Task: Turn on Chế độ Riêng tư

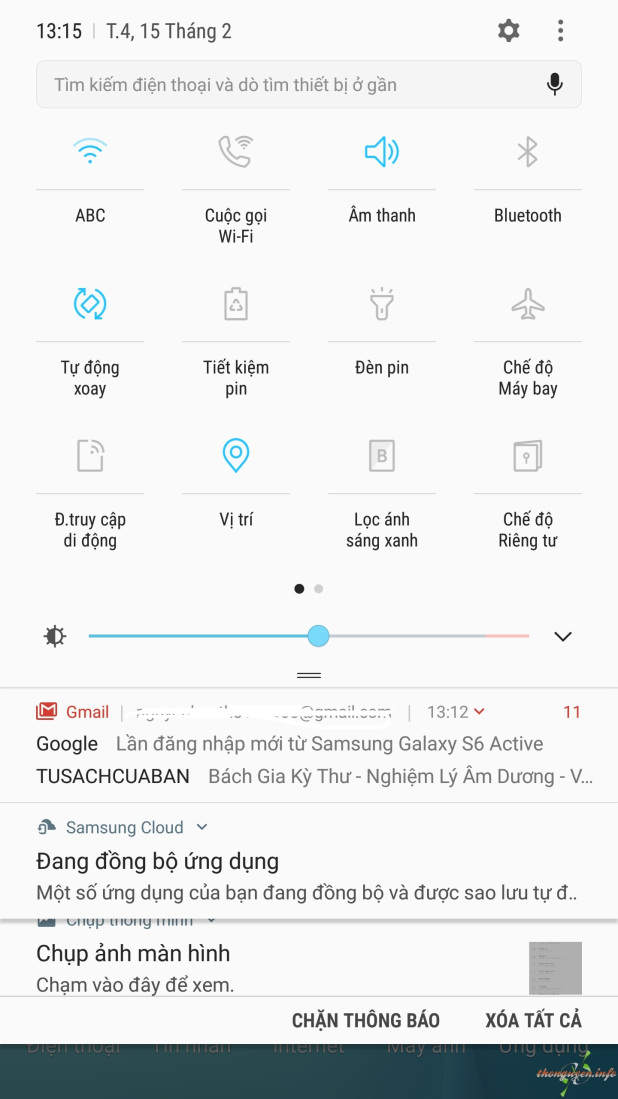Action: pos(528,456)
